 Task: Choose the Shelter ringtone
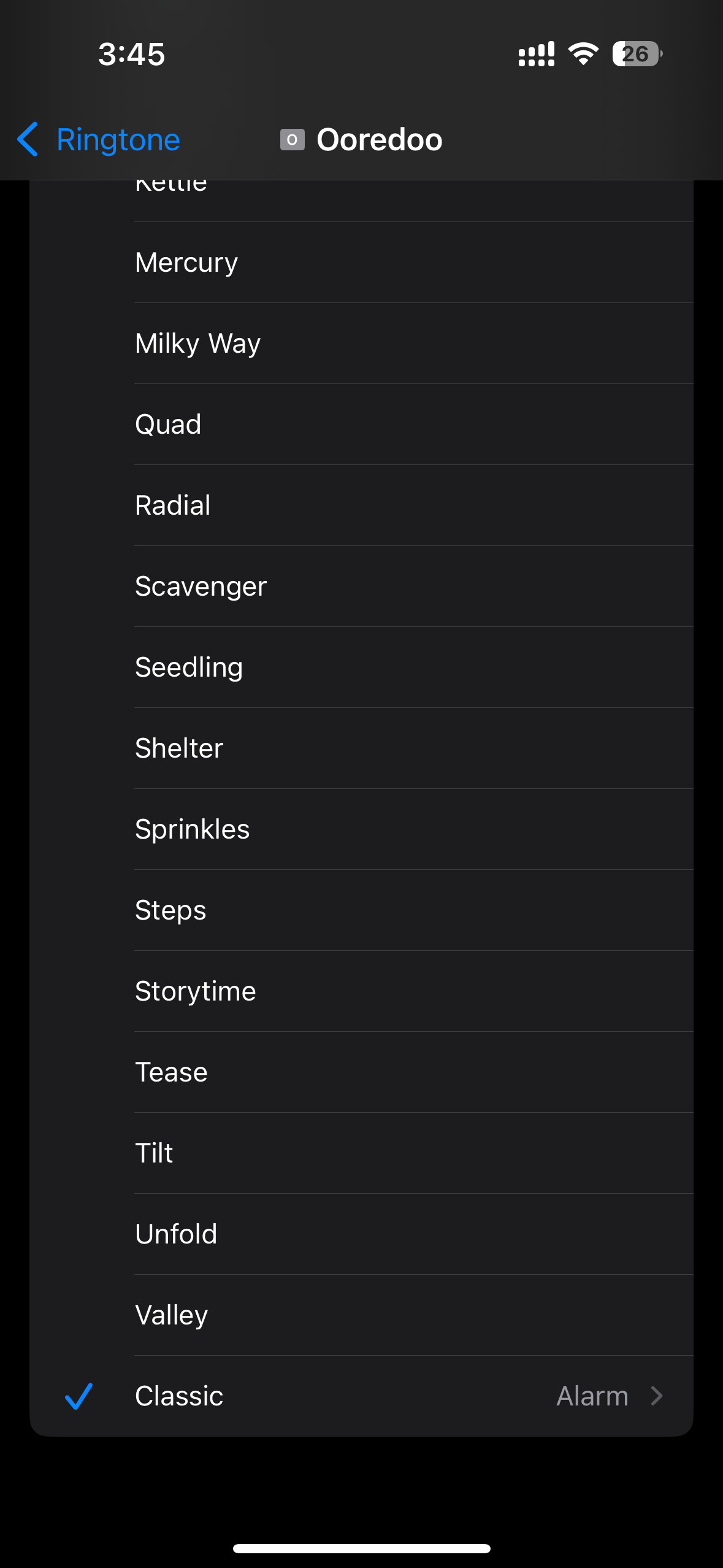tap(361, 748)
